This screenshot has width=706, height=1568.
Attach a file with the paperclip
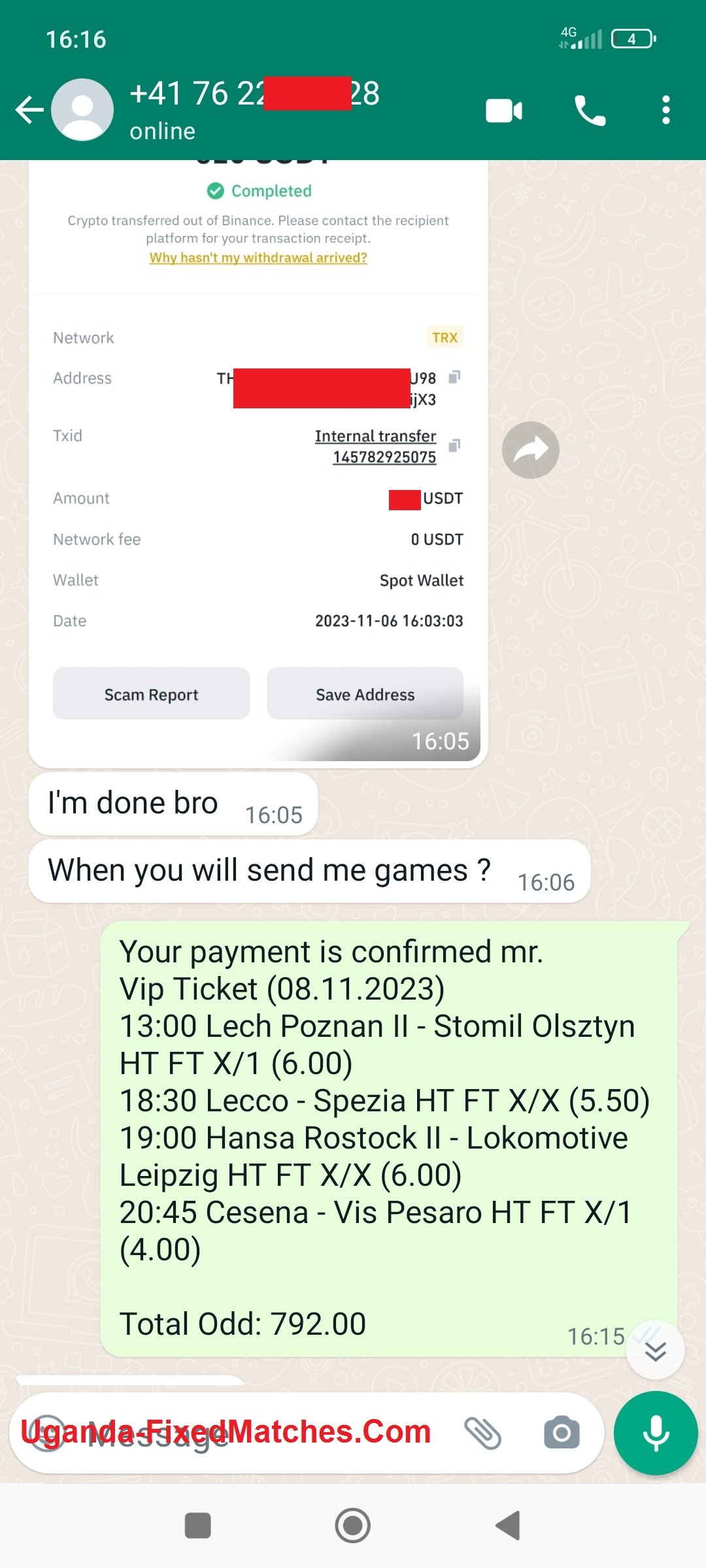pos(482,1433)
